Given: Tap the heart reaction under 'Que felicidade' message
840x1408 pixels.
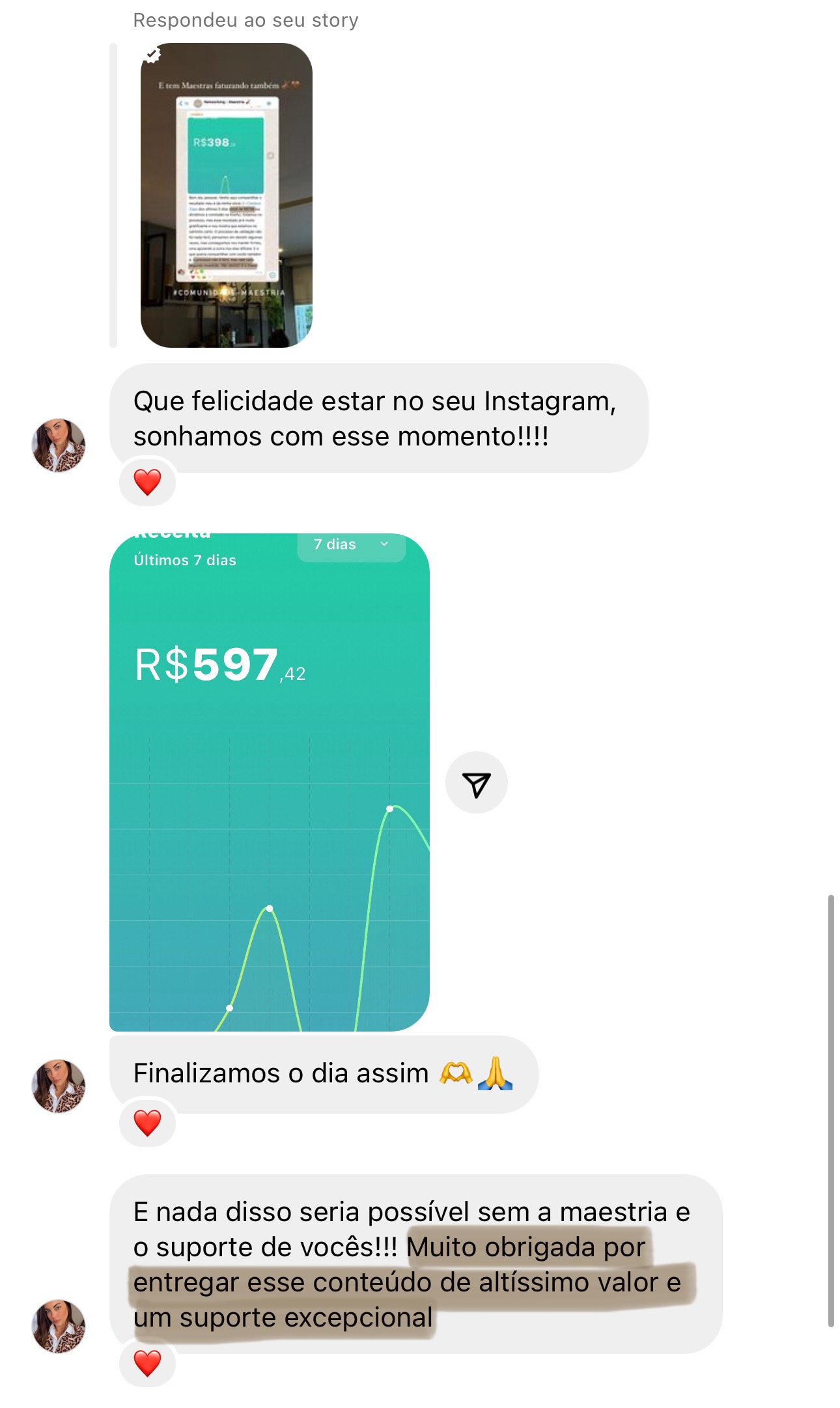Looking at the screenshot, I should point(148,483).
